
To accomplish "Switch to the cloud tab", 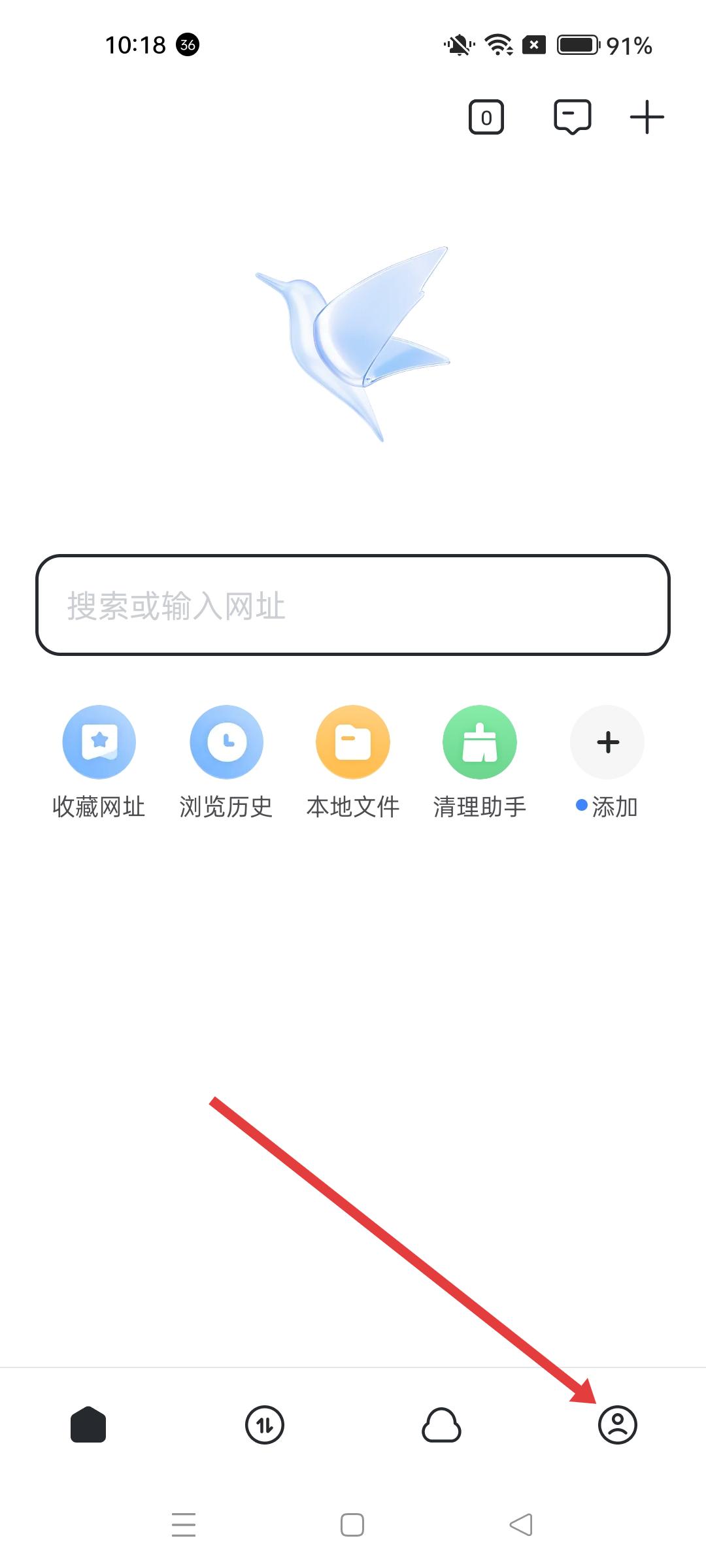I will (441, 1425).
